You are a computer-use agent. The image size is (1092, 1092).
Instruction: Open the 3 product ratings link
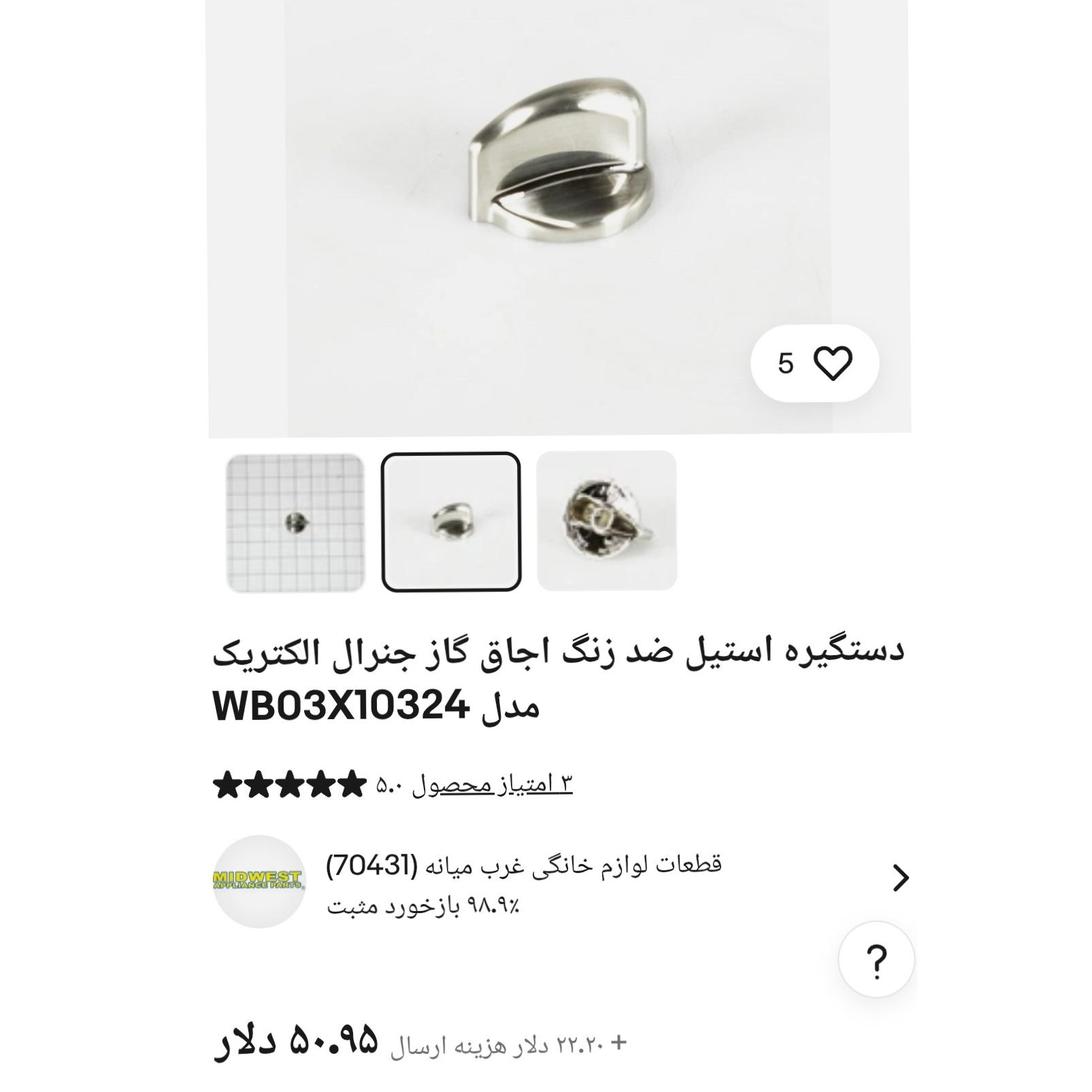tap(531, 784)
